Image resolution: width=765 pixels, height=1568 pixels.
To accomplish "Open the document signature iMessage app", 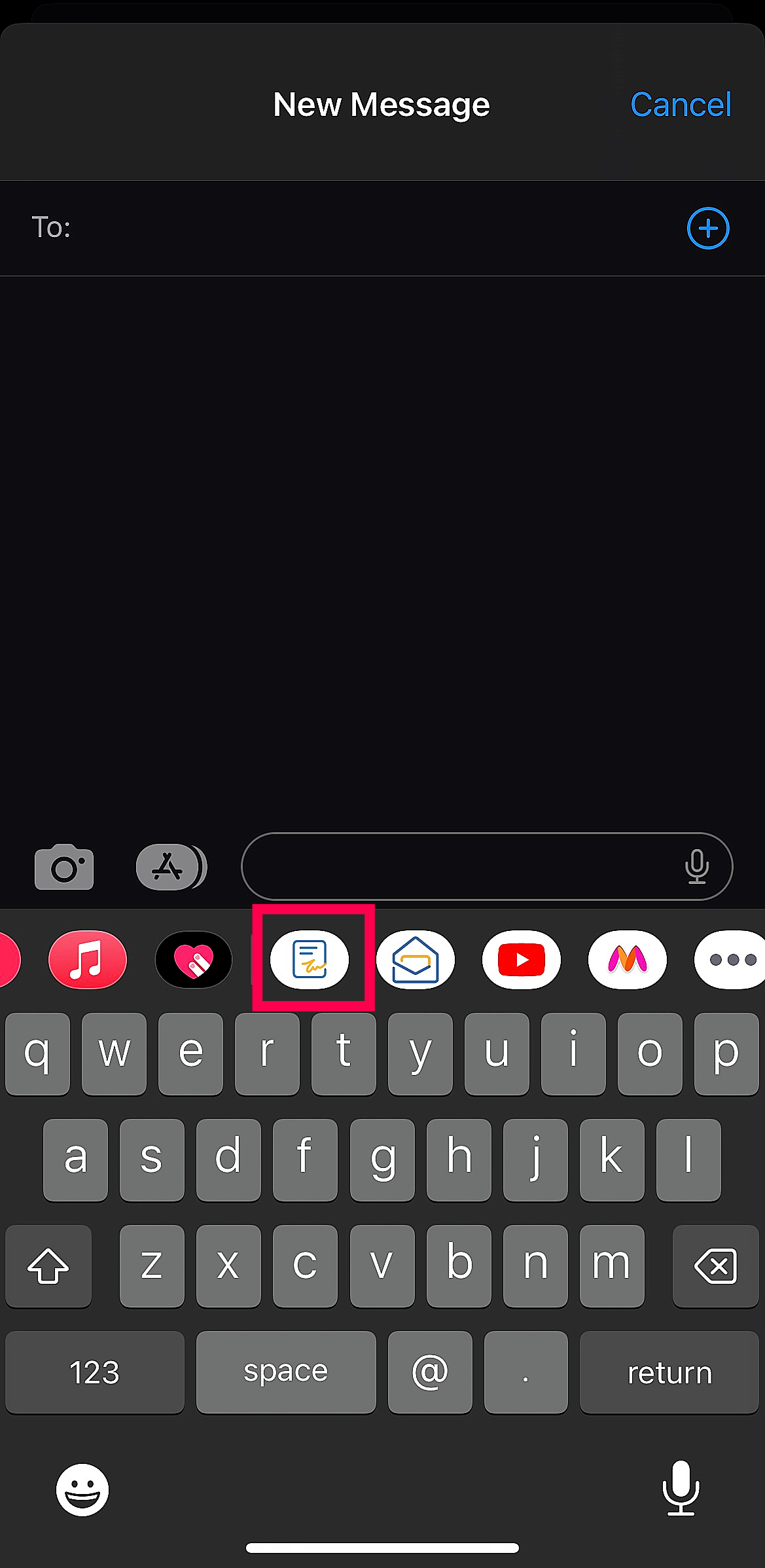I will 310,960.
